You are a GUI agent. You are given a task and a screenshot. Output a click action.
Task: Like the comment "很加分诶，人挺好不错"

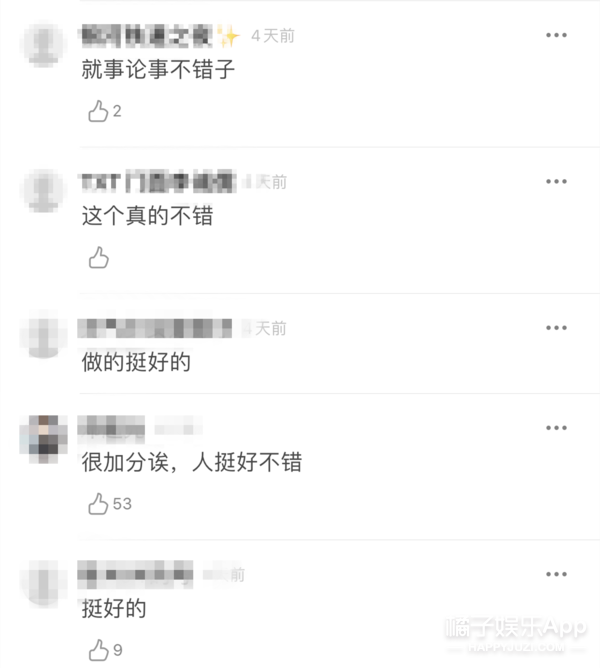coord(98,504)
